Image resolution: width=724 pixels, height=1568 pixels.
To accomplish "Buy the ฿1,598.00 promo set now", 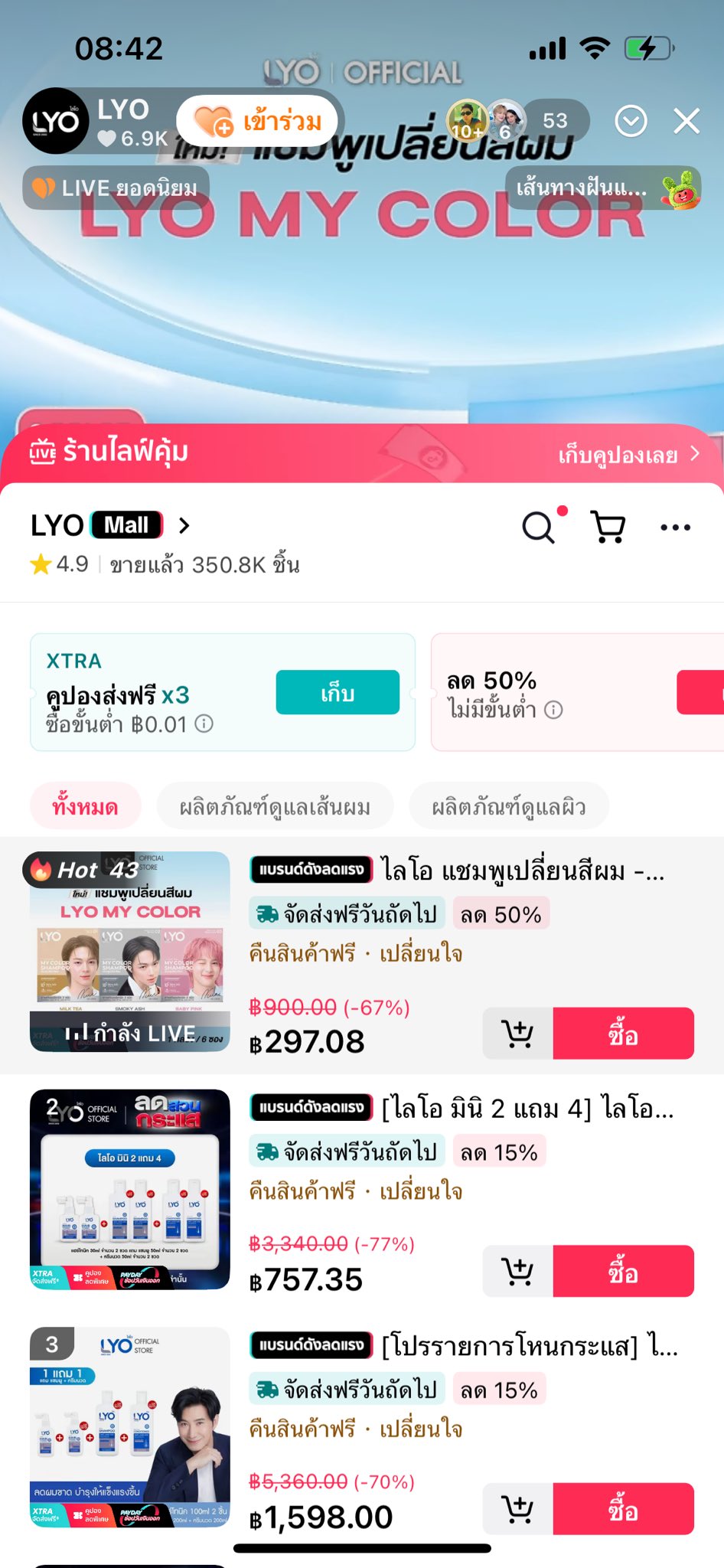I will click(x=623, y=1509).
